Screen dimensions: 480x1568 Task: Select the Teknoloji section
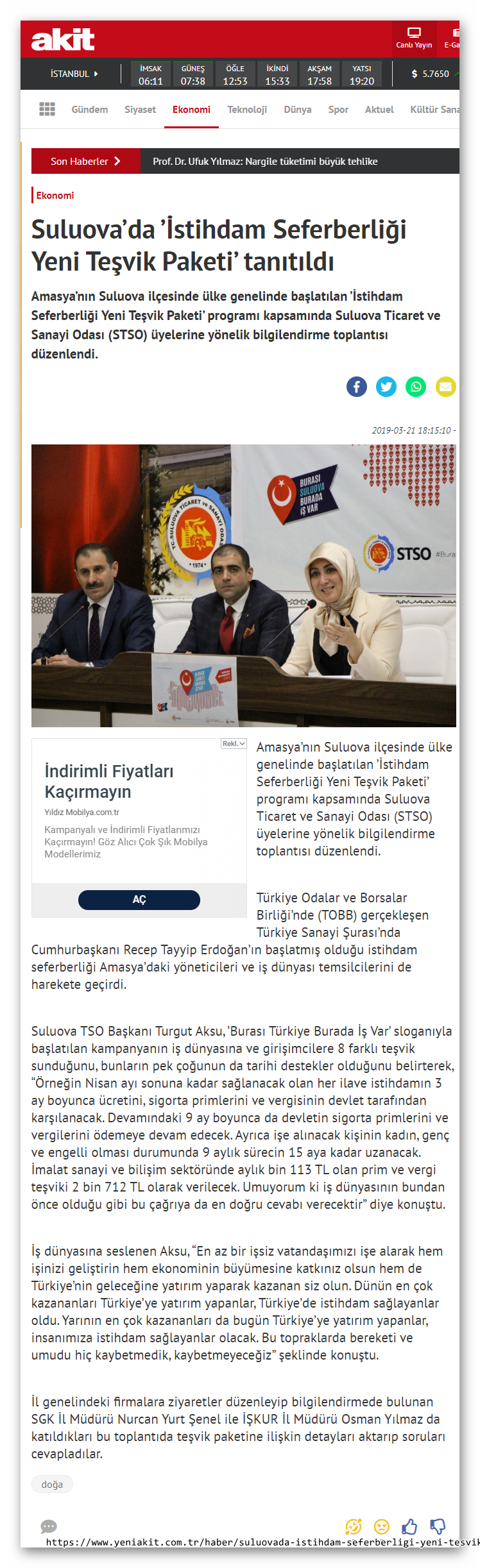click(x=247, y=110)
